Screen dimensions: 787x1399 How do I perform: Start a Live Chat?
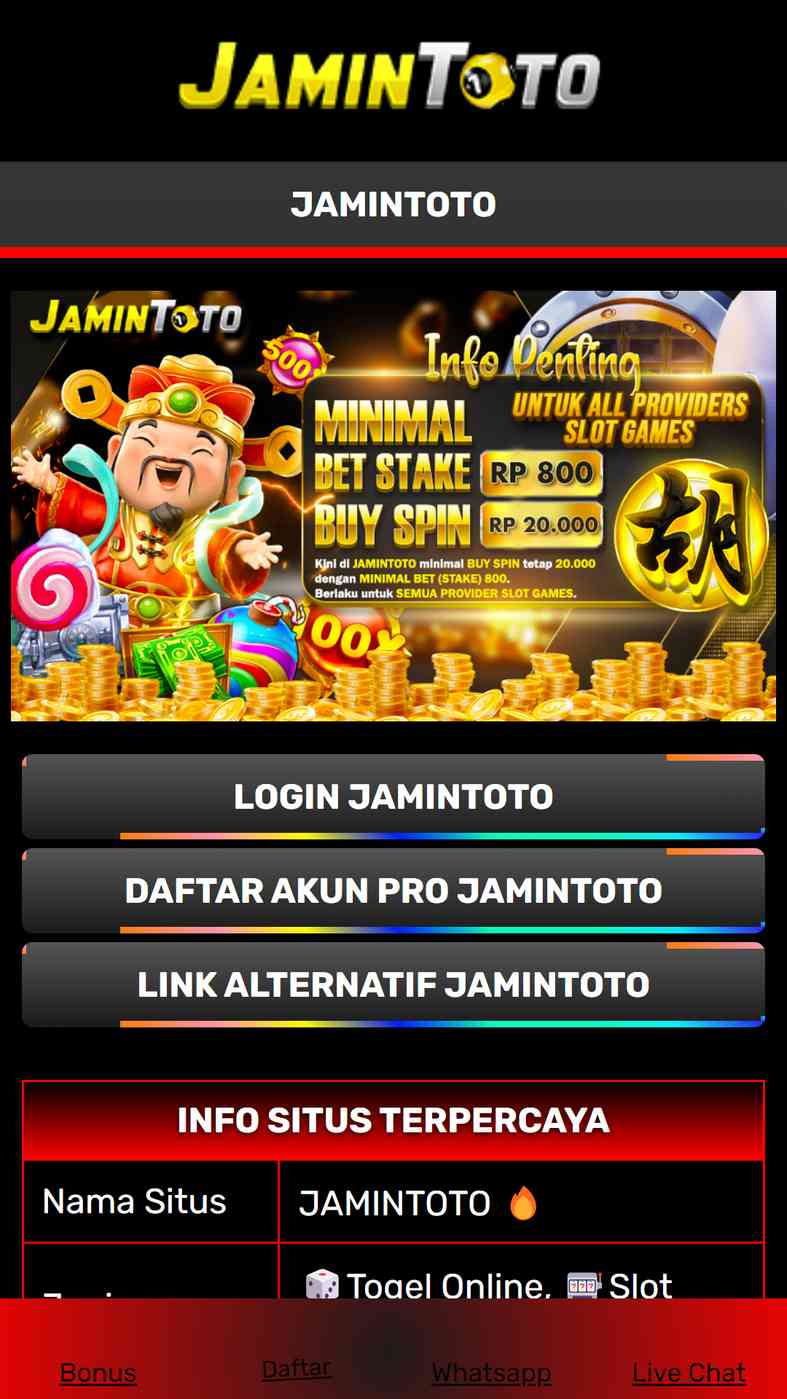pyautogui.click(x=689, y=1372)
